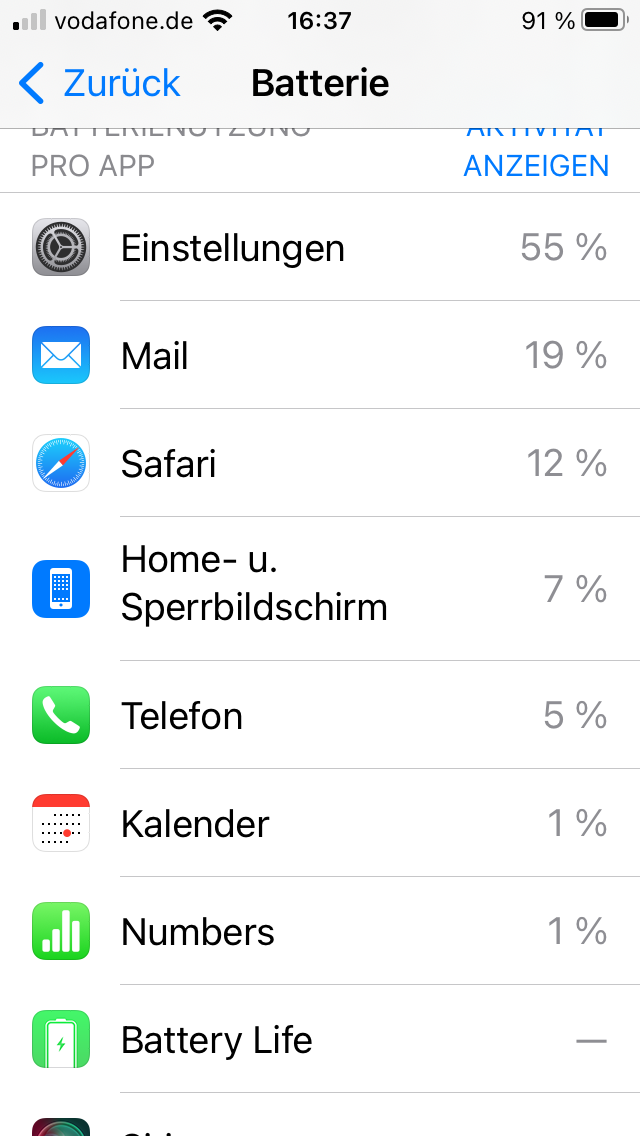Open the Mail battery usage row
This screenshot has width=640, height=1136.
pos(320,355)
